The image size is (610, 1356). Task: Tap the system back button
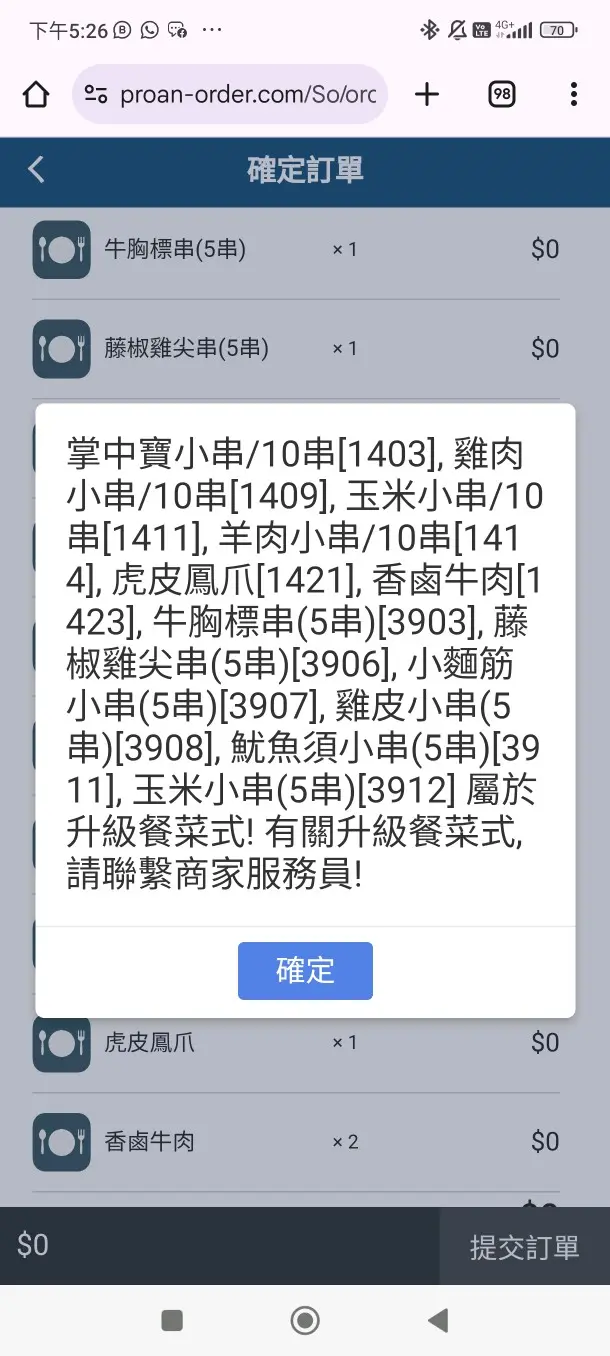(x=438, y=1320)
